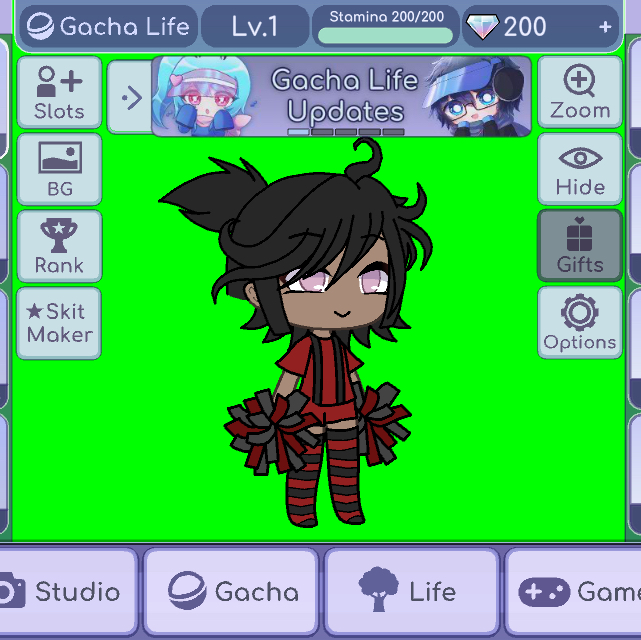Switch to the Life tab
641x640 pixels.
411,592
